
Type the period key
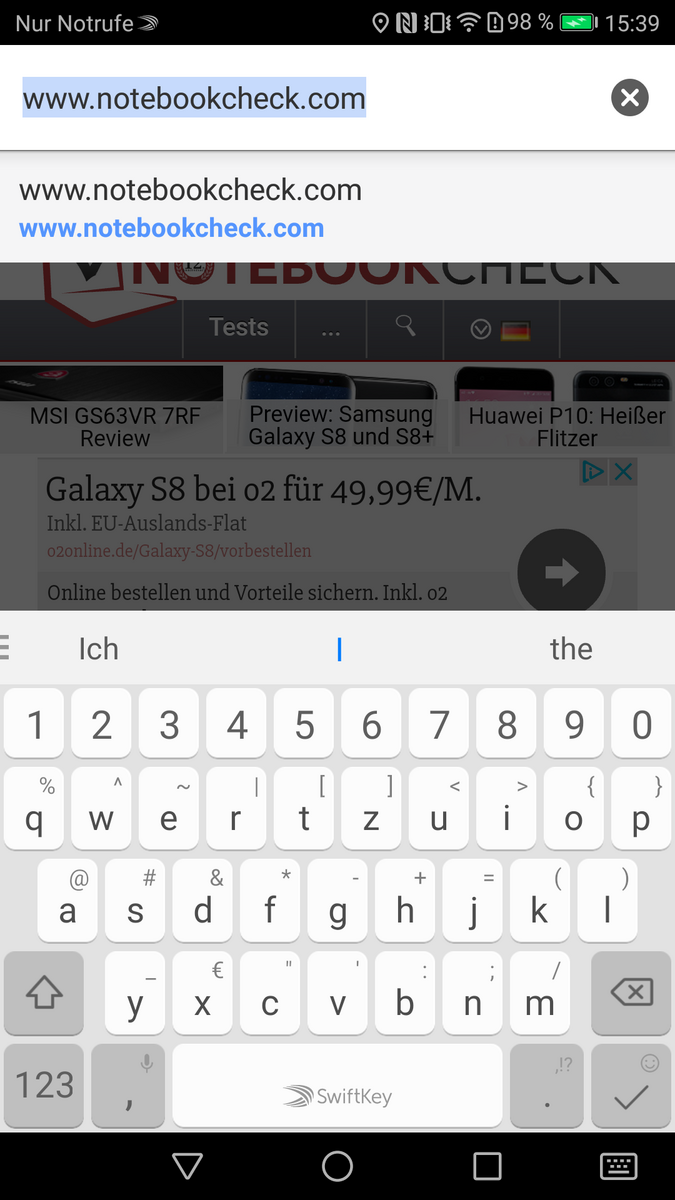pyautogui.click(x=546, y=1086)
